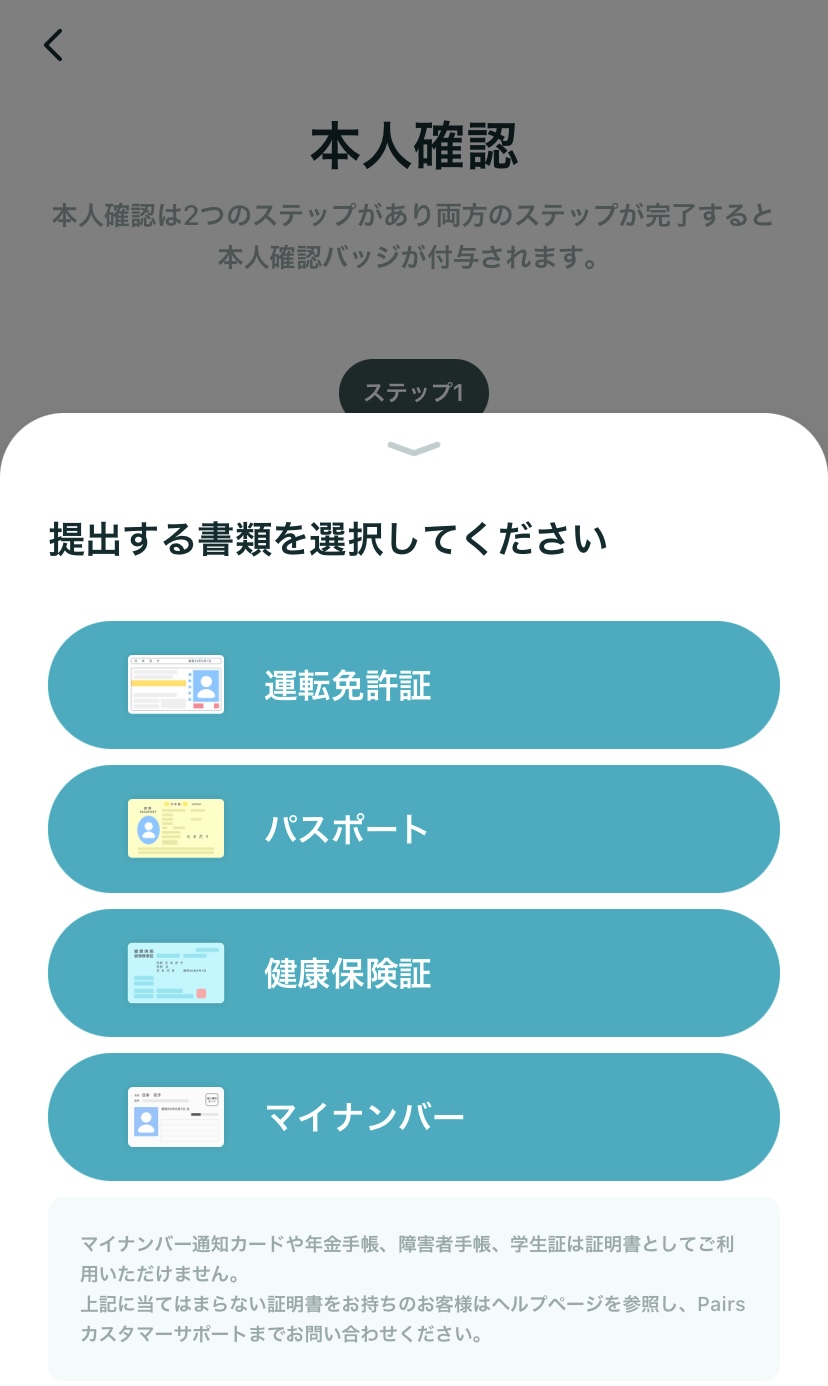Pick 健康保険証 as the submitted document
Image resolution: width=828 pixels, height=1386 pixels.
pyautogui.click(x=414, y=973)
